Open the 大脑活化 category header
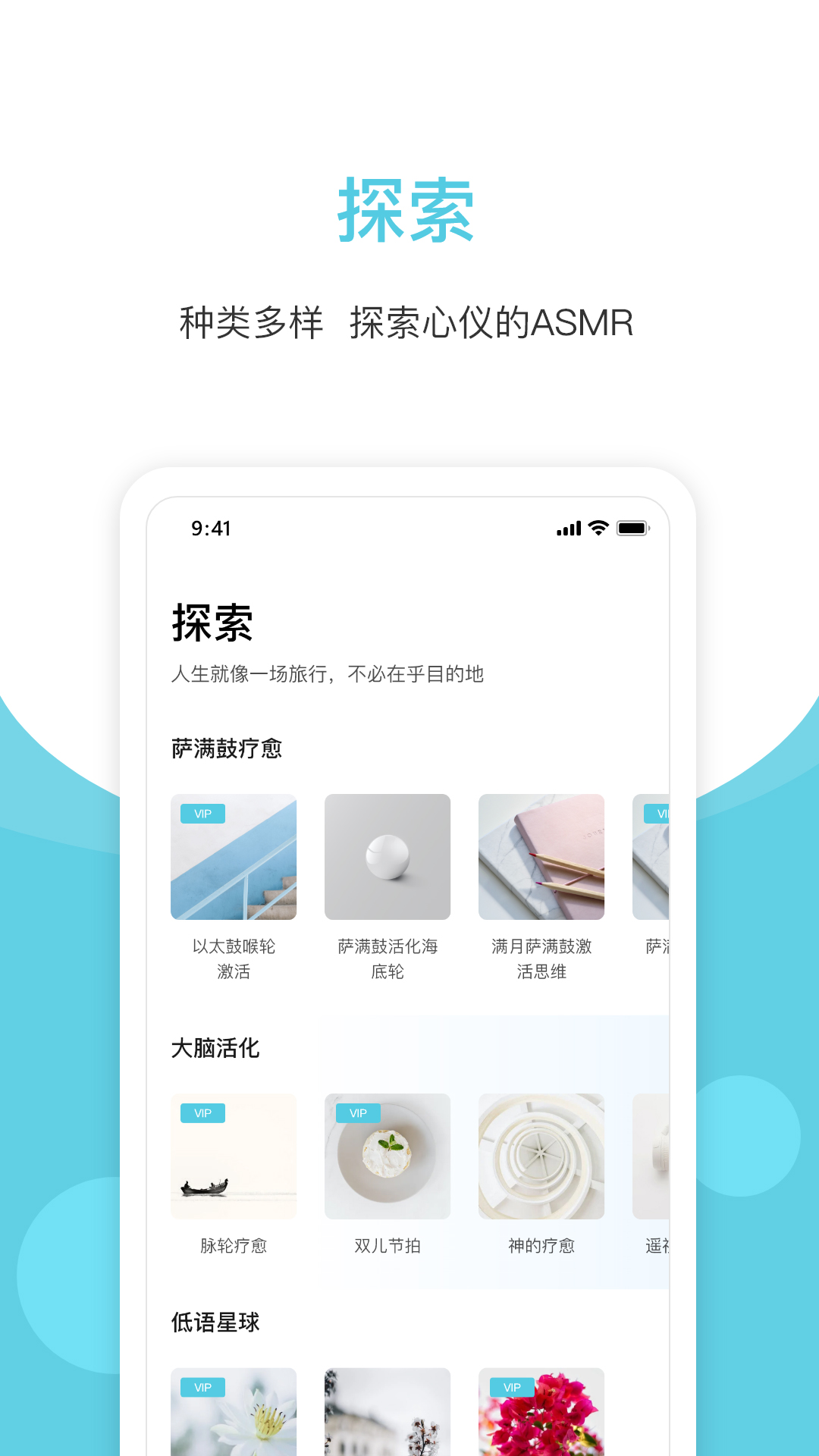 click(x=215, y=1050)
